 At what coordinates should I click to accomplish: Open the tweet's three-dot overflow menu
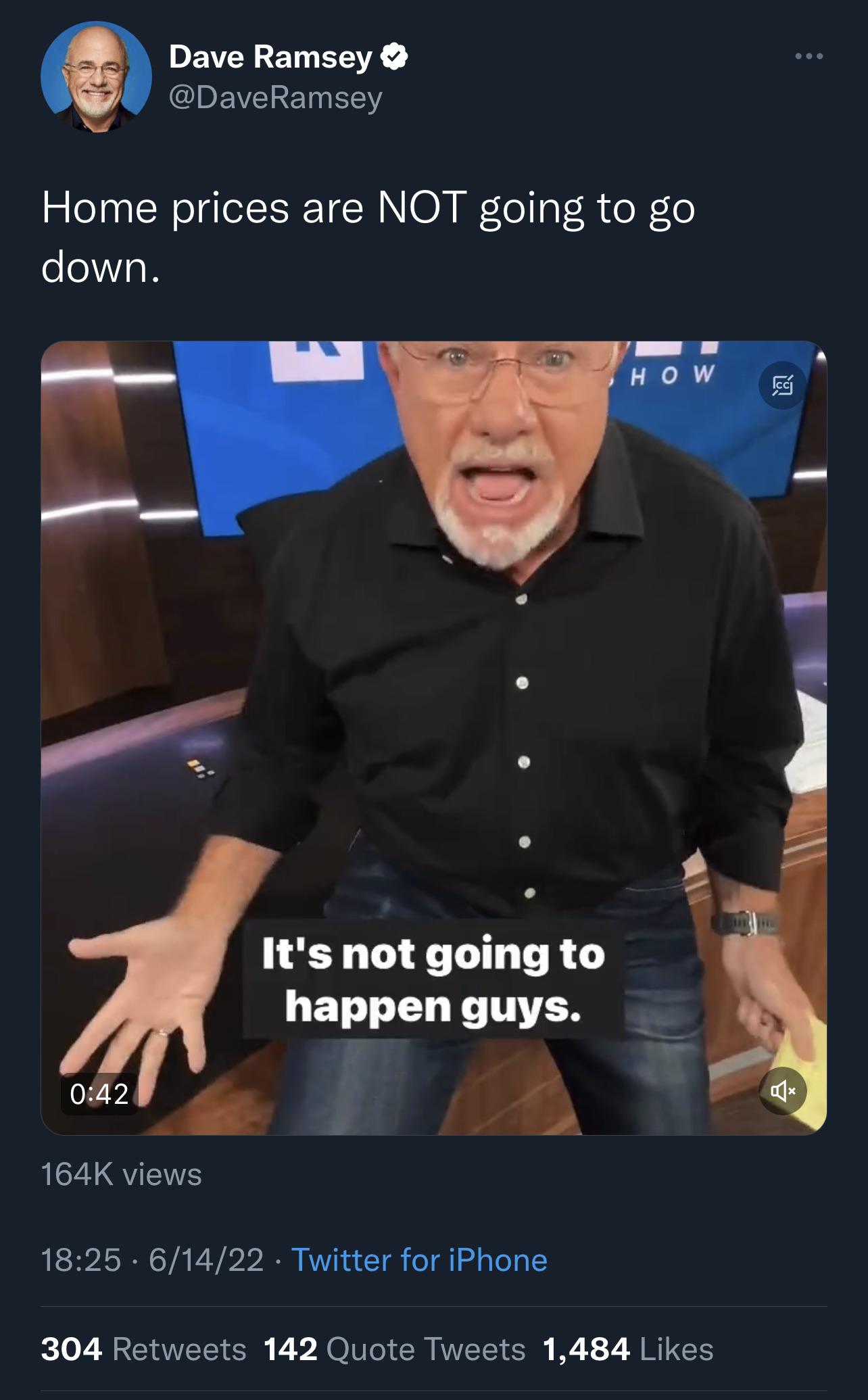coord(809,57)
